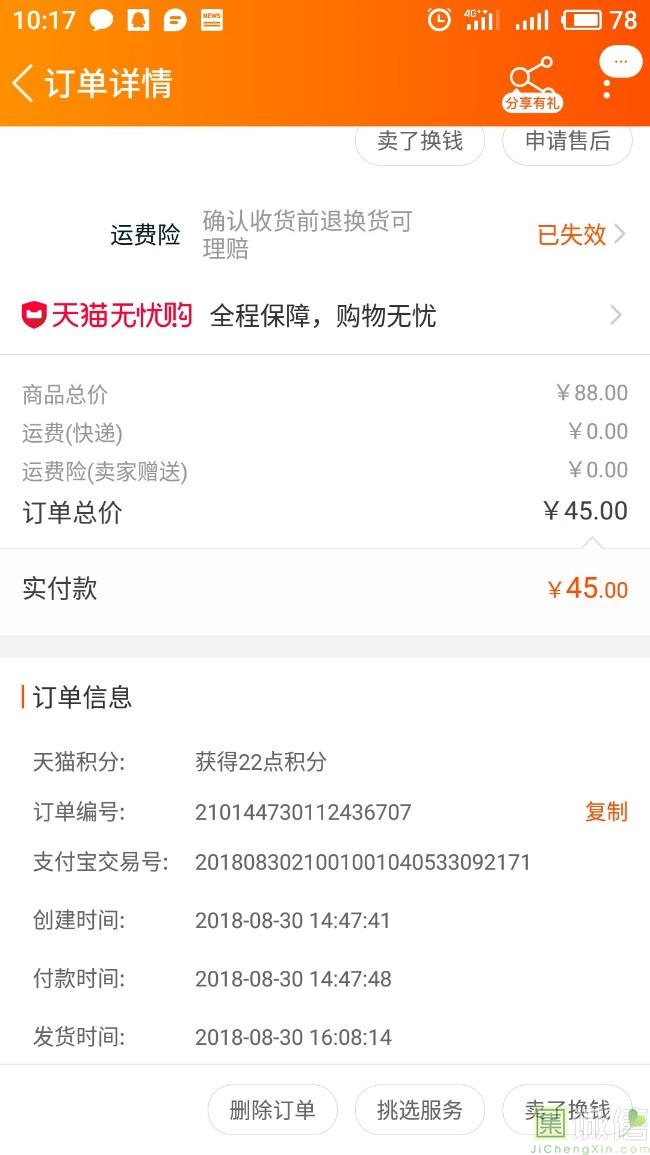Tap 申请售后 to request after-sales service
Image resolution: width=650 pixels, height=1155 pixels.
[567, 141]
